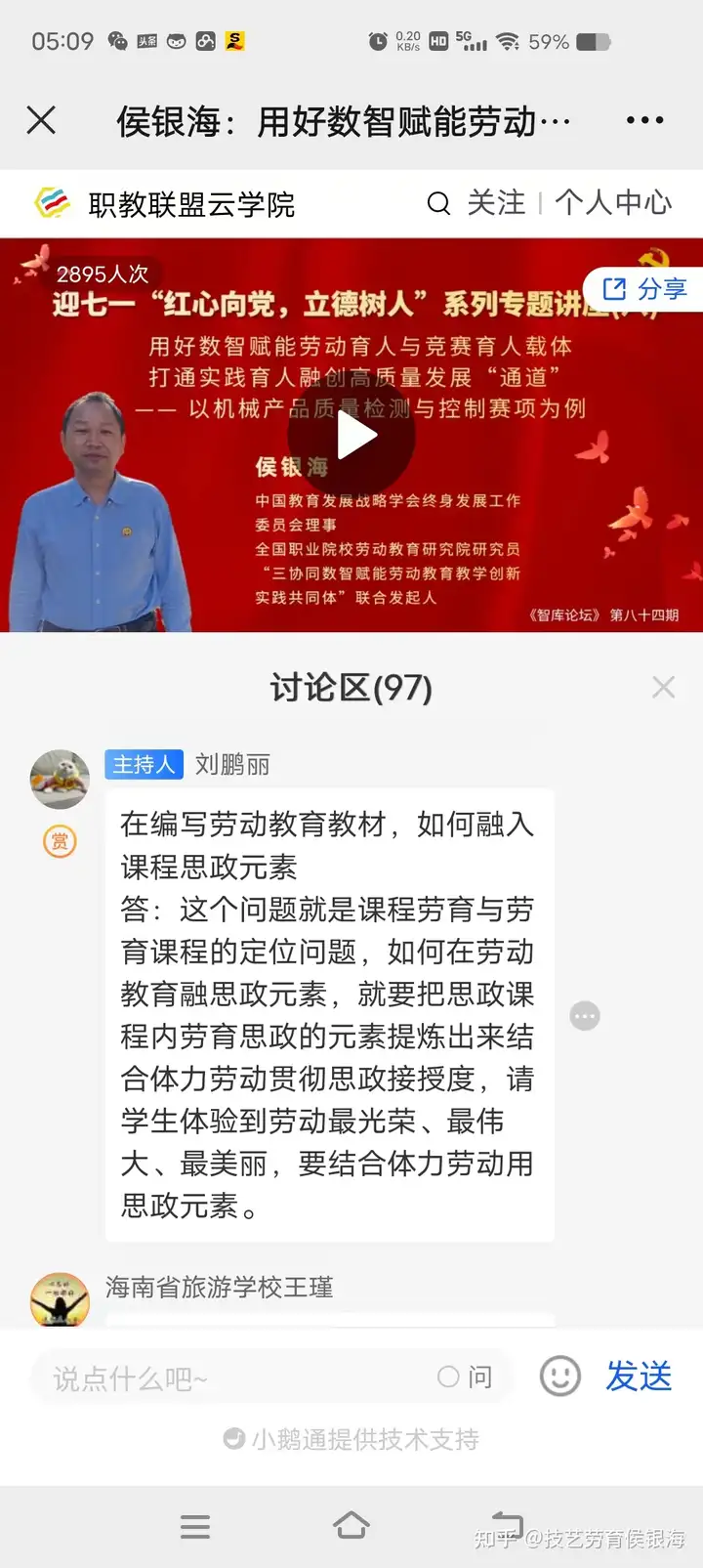Open the three-dot overflow menu
This screenshot has width=703, height=1568.
[644, 120]
